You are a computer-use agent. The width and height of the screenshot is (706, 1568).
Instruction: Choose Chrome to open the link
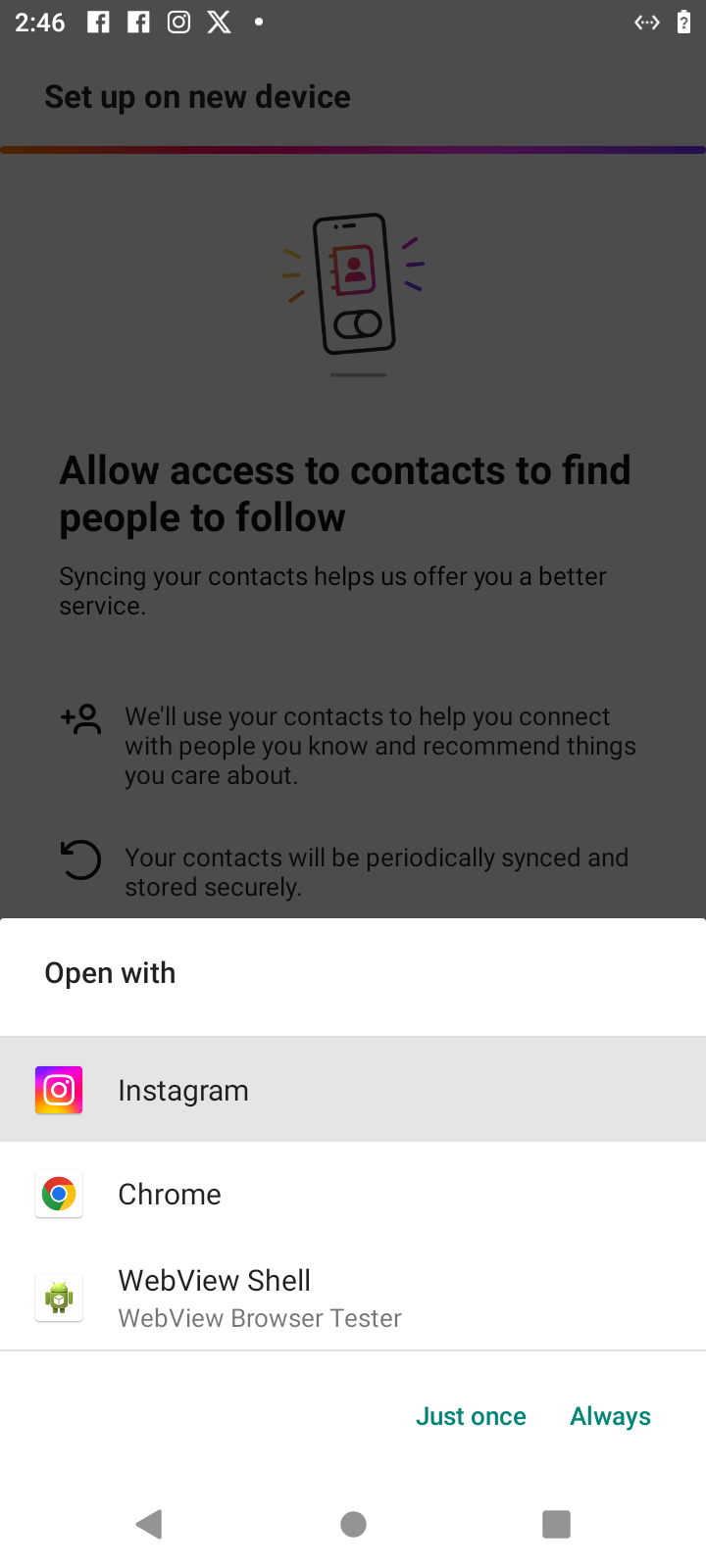coord(353,1195)
